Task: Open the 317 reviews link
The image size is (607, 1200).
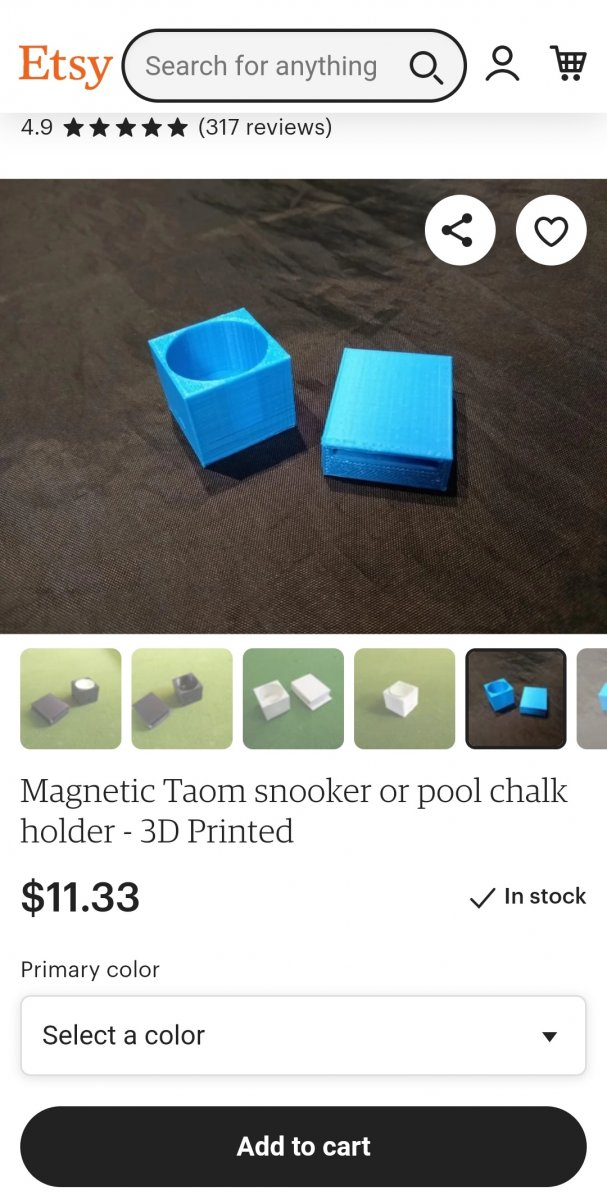Action: pyautogui.click(x=265, y=127)
